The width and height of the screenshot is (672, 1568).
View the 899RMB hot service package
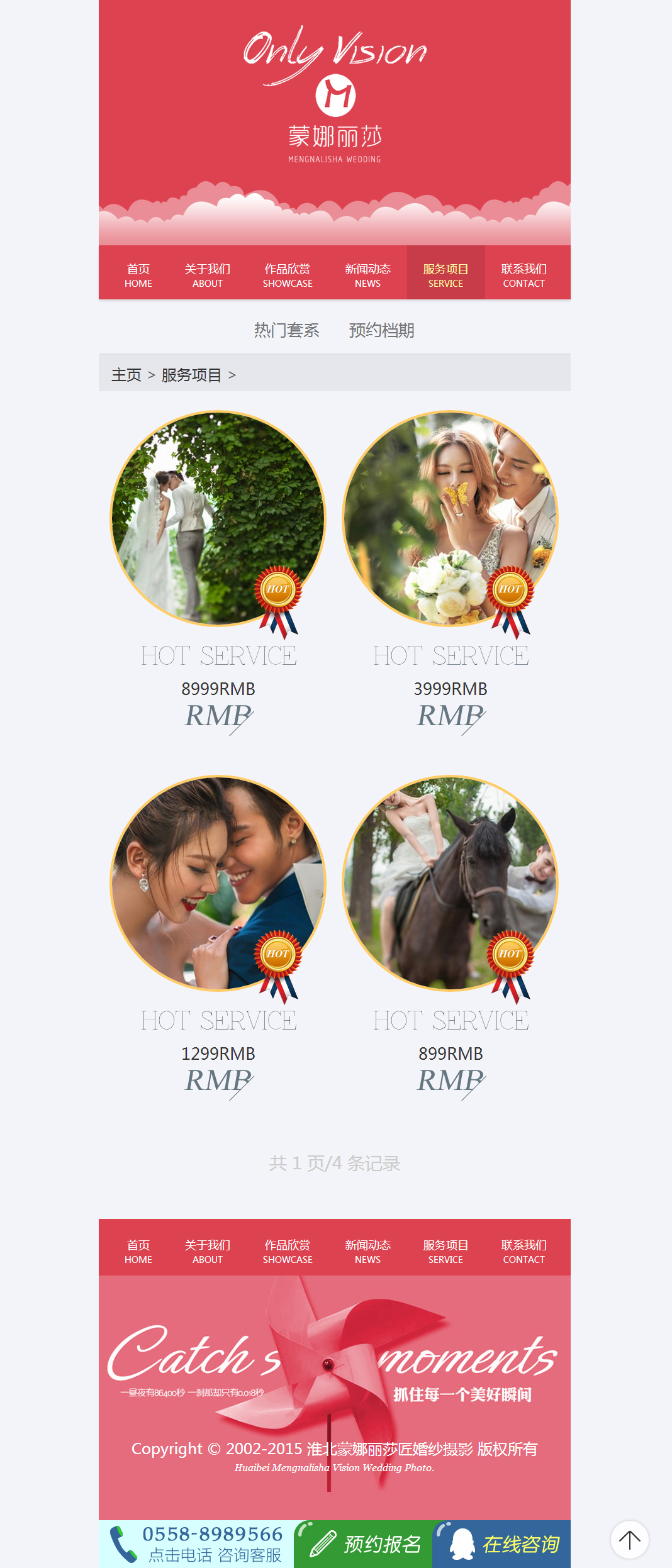[451, 884]
